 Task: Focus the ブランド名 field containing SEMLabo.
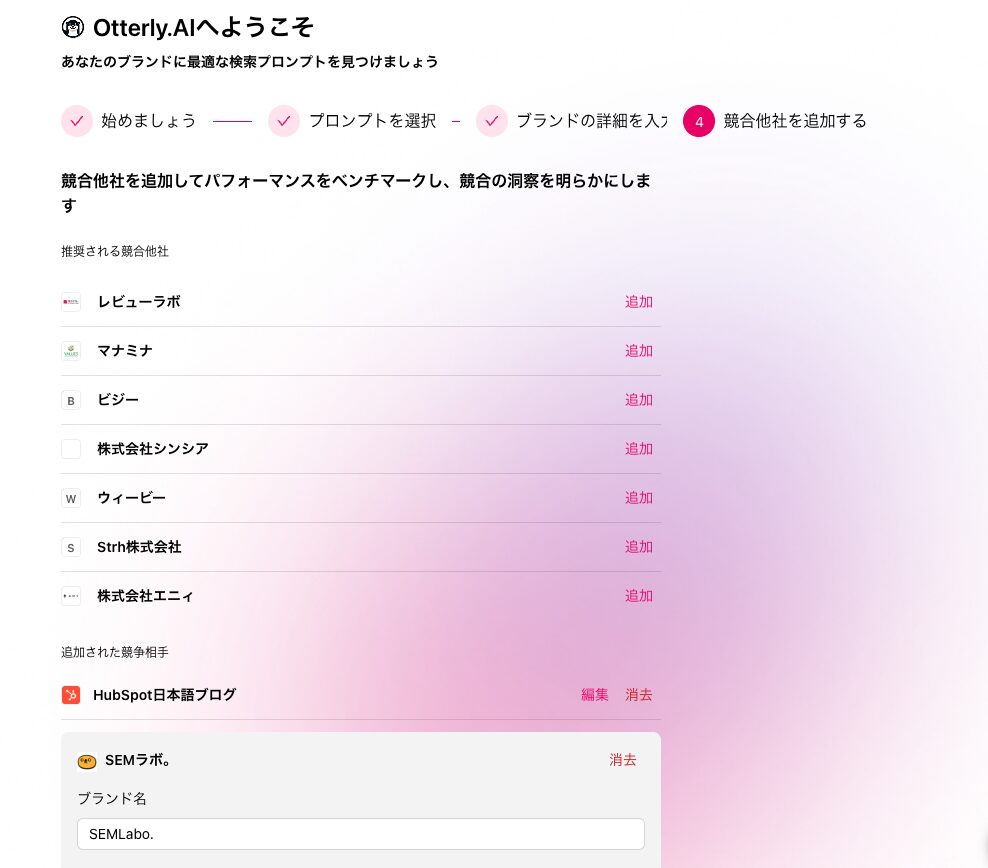(360, 834)
